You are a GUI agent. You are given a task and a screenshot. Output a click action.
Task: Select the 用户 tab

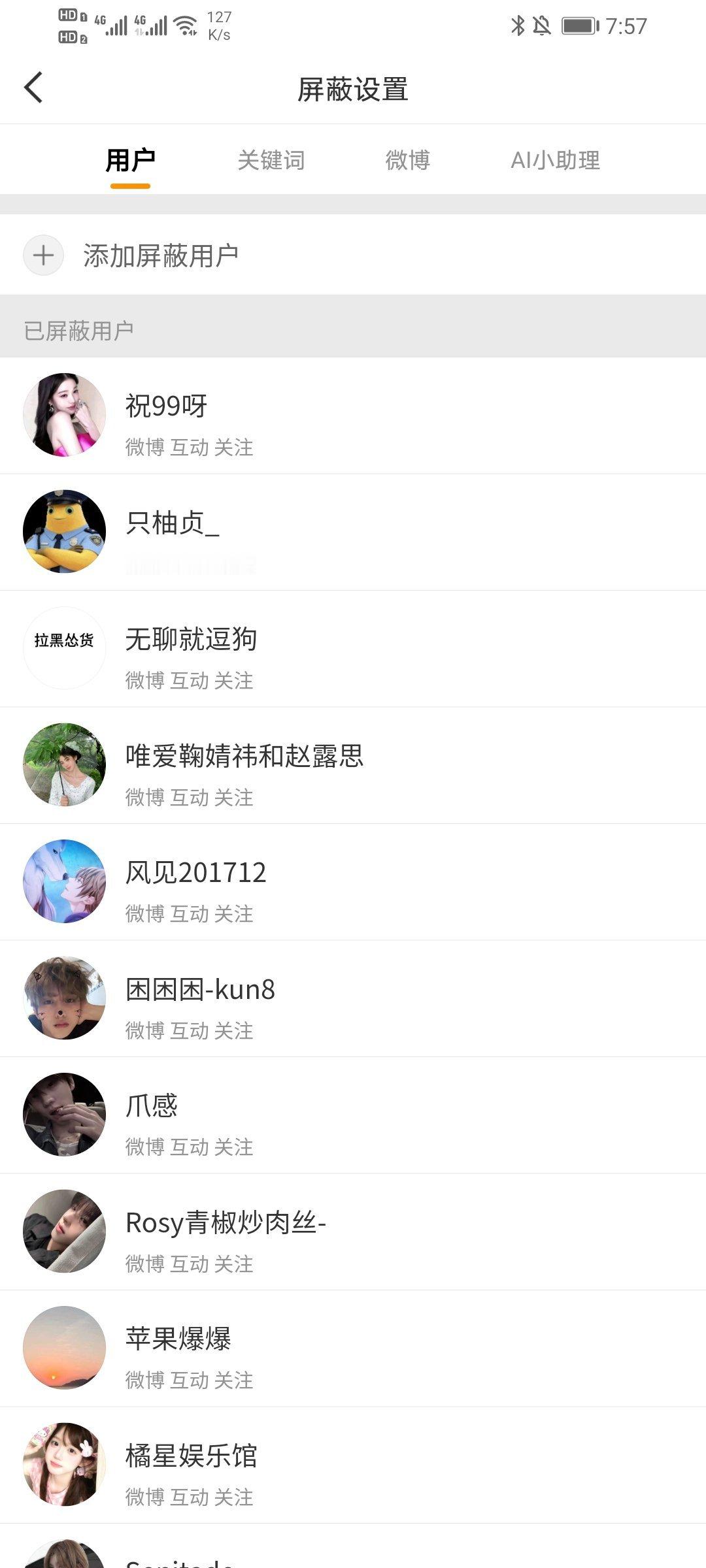click(x=130, y=160)
